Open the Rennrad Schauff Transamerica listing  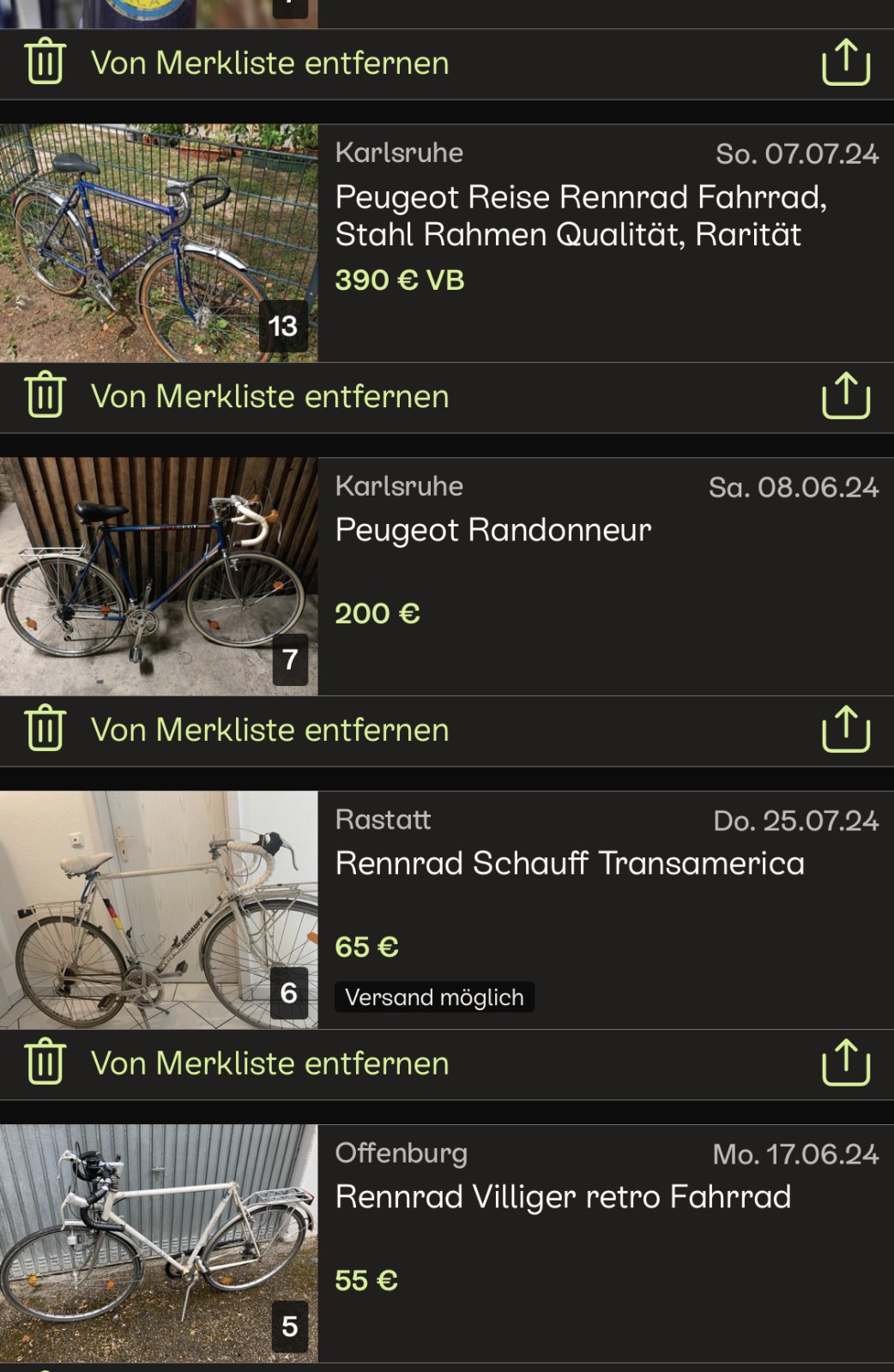tap(570, 864)
